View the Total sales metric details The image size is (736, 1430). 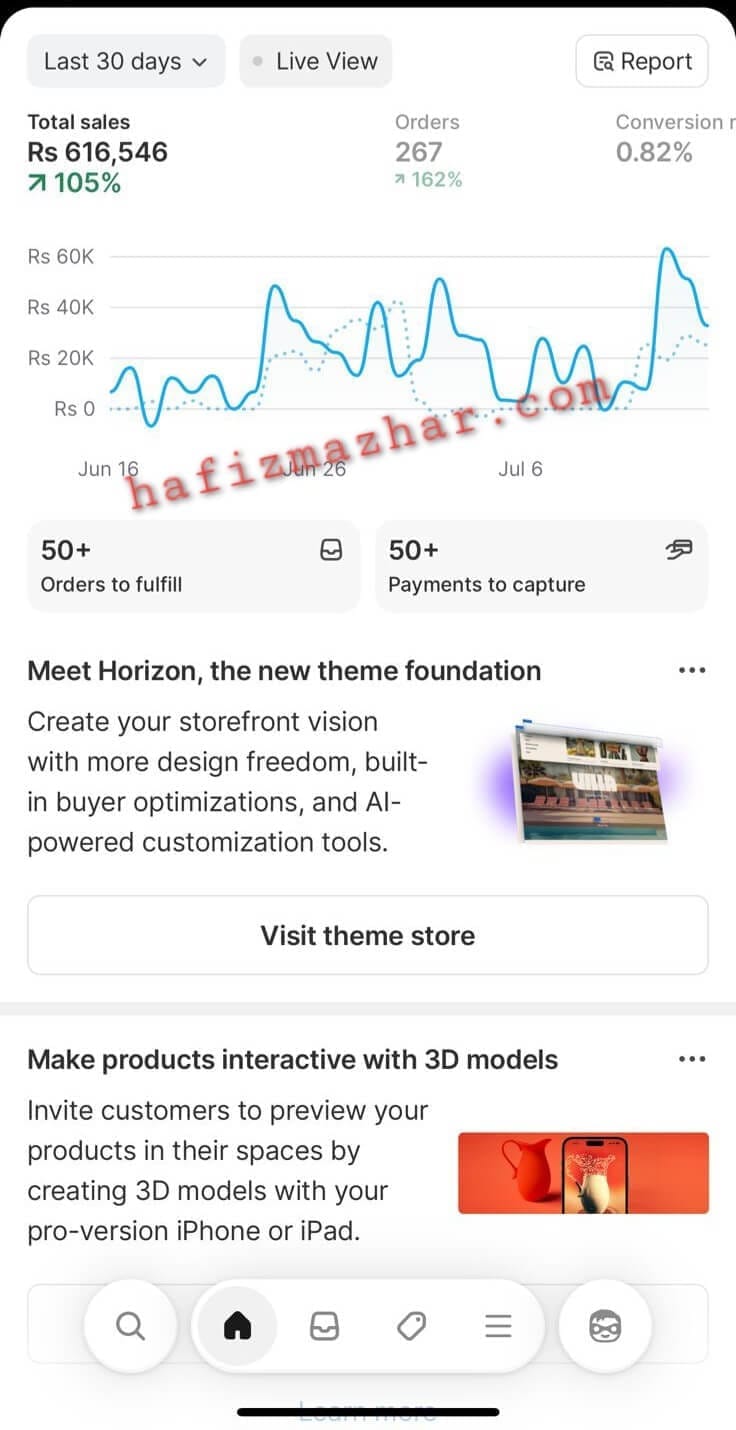97,152
